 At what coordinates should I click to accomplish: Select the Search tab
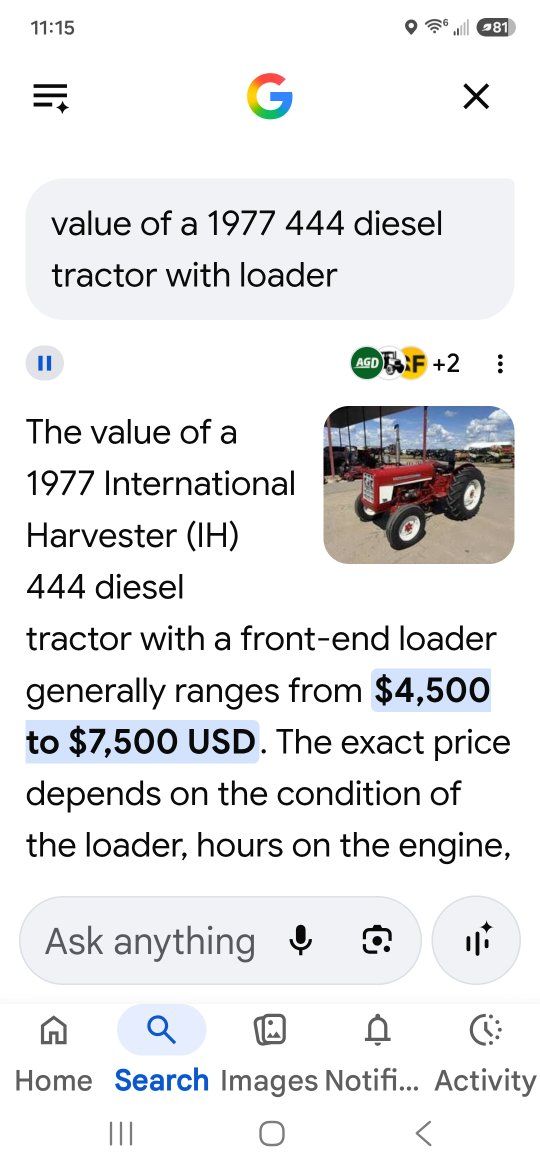pyautogui.click(x=161, y=1051)
